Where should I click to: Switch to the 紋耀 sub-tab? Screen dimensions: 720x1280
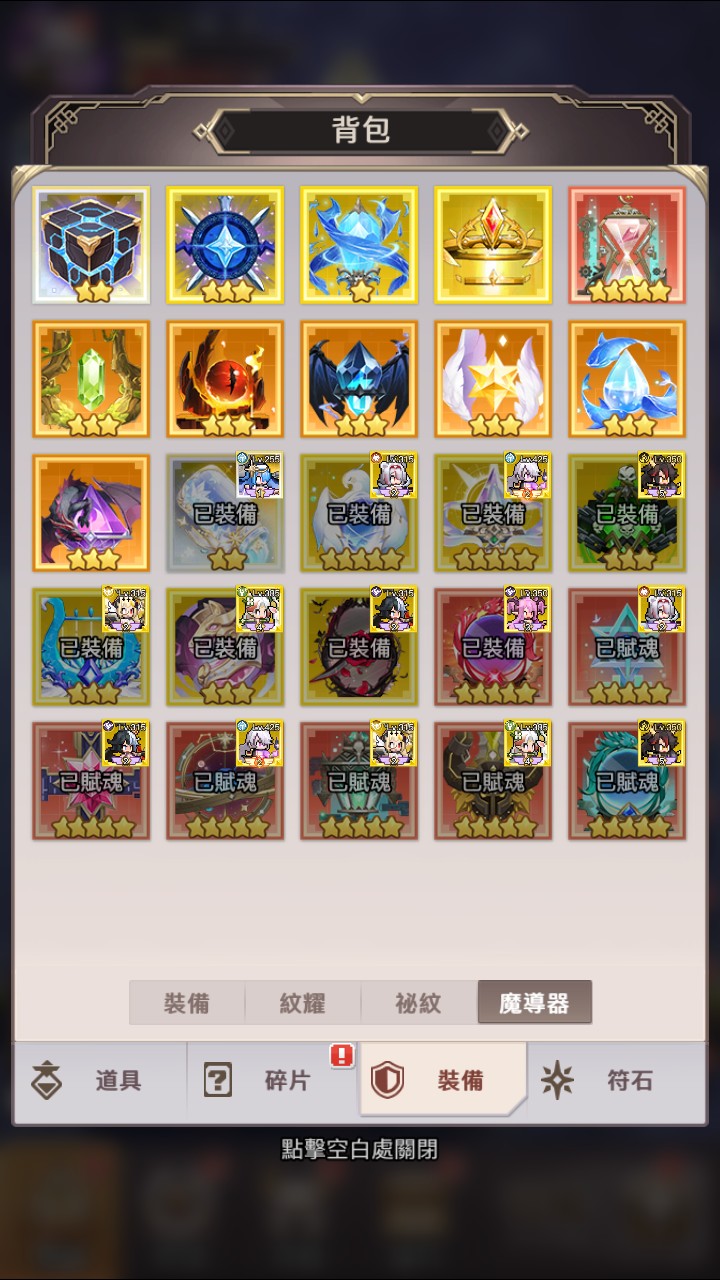[x=302, y=1003]
